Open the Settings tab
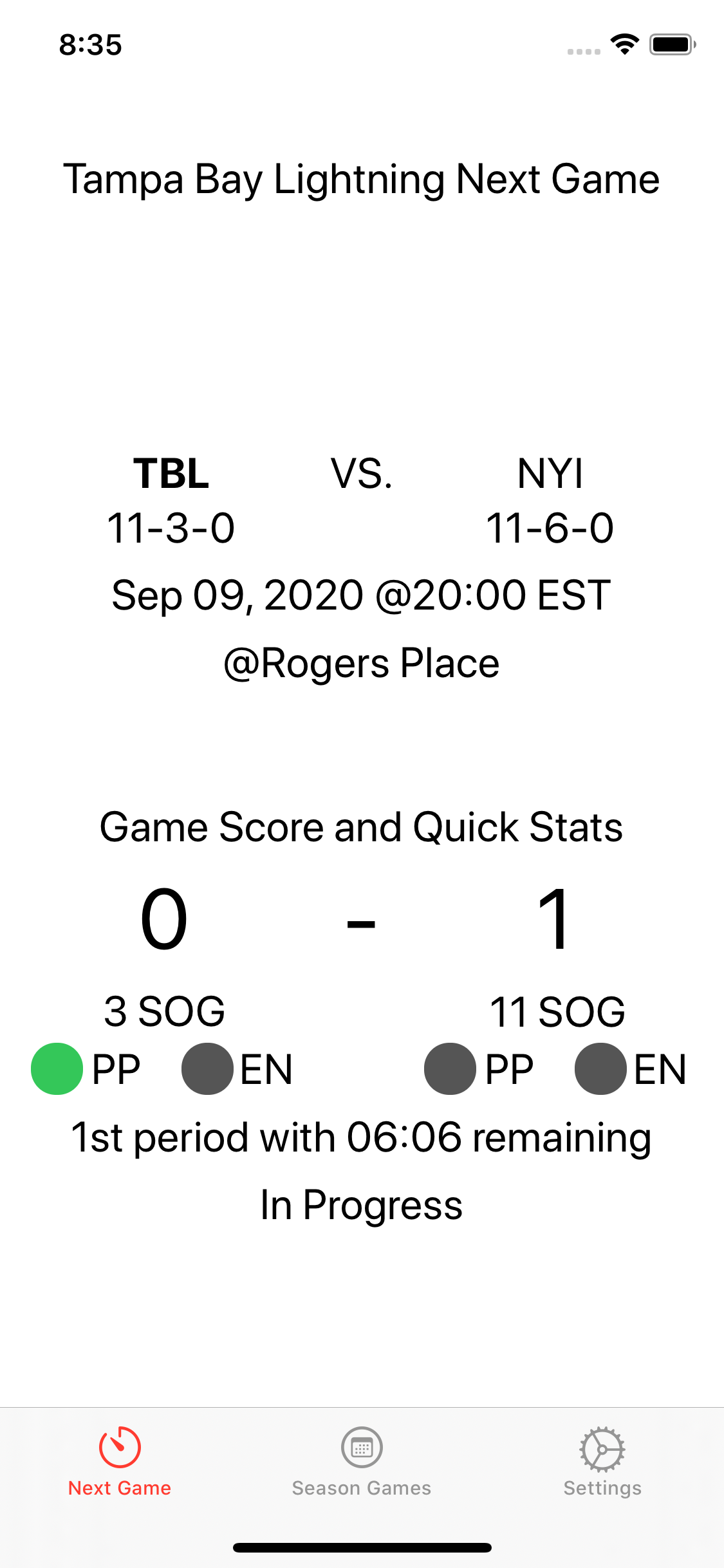This screenshot has width=724, height=1568. (x=602, y=1461)
